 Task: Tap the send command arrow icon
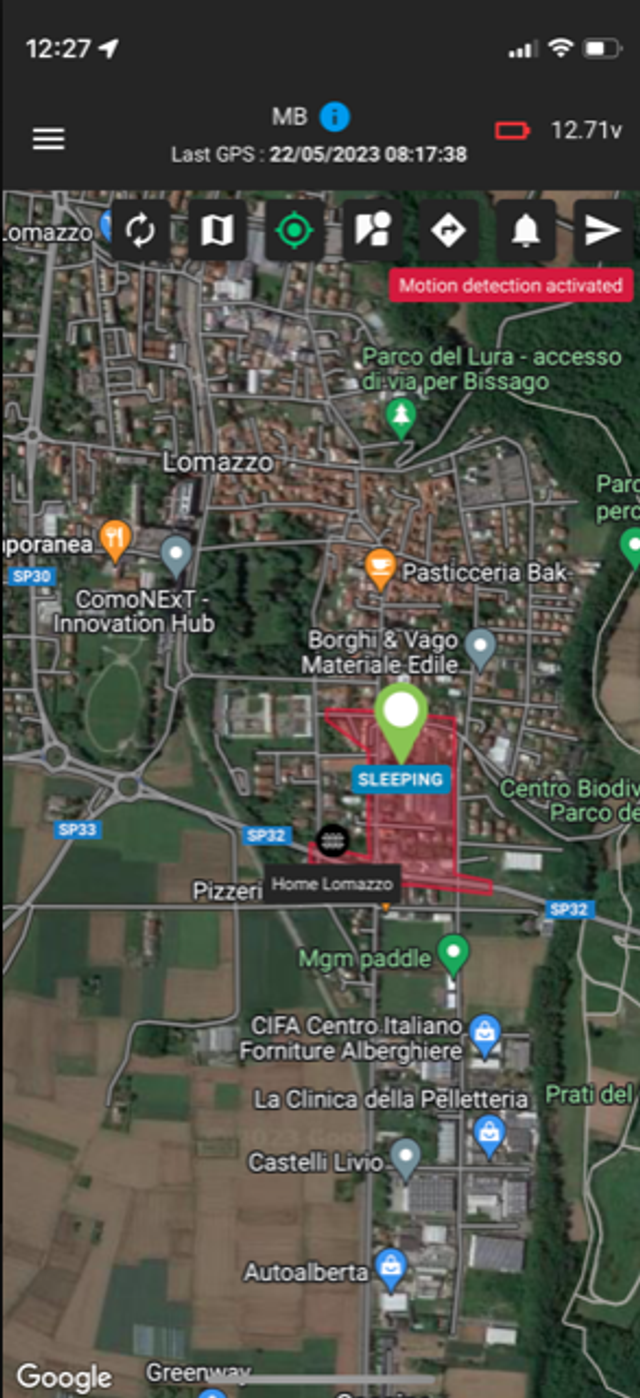(x=603, y=231)
